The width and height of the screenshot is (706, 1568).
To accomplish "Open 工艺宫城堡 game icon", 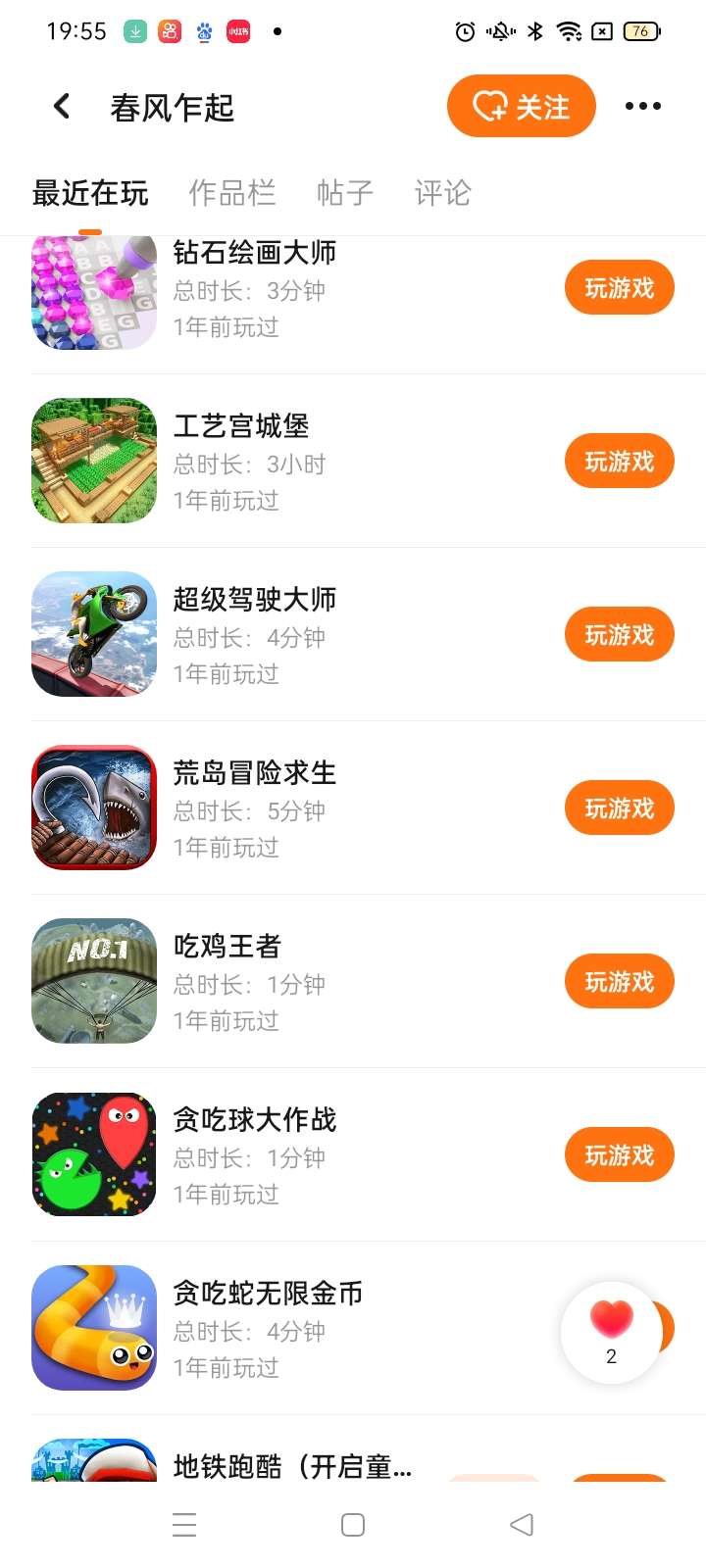I will [94, 461].
